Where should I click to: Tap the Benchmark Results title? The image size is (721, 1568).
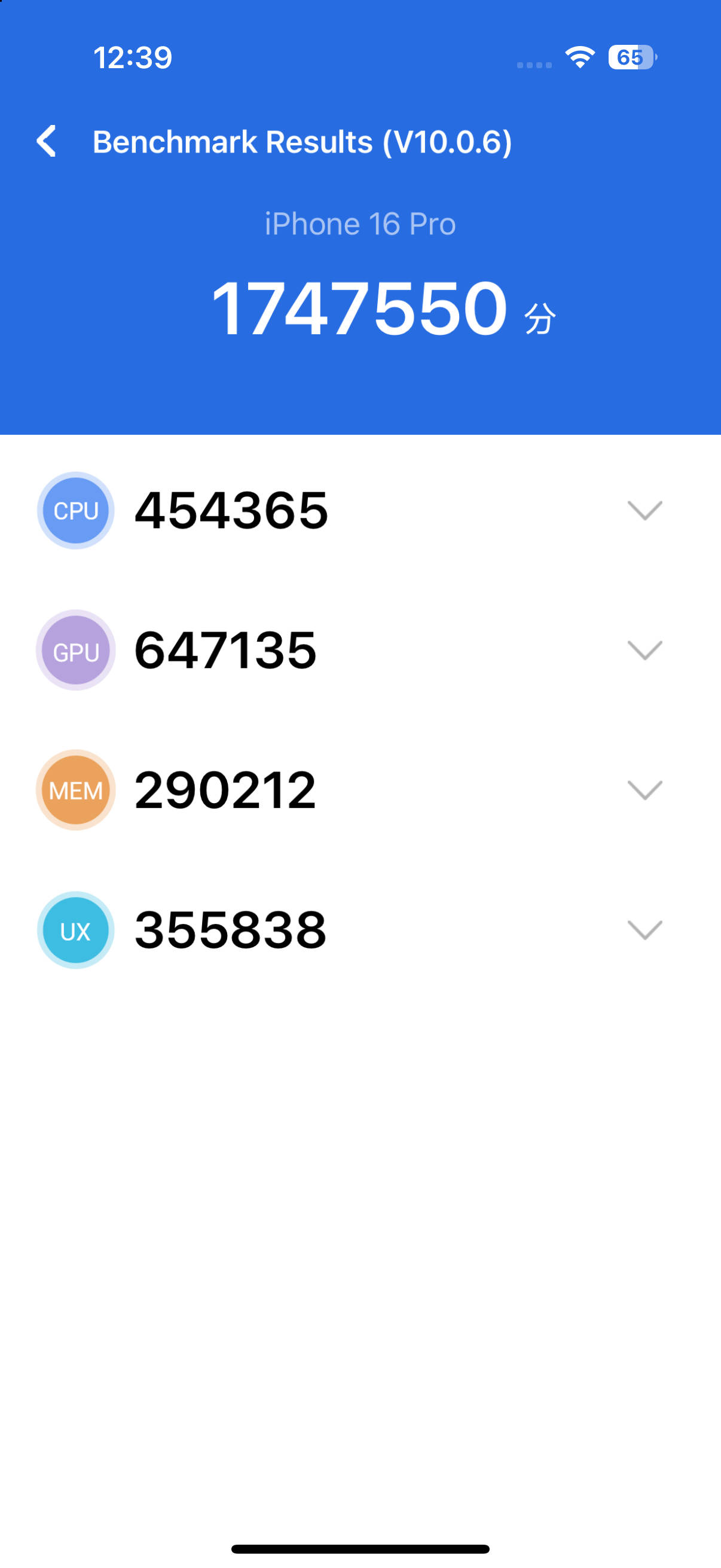pyautogui.click(x=304, y=141)
